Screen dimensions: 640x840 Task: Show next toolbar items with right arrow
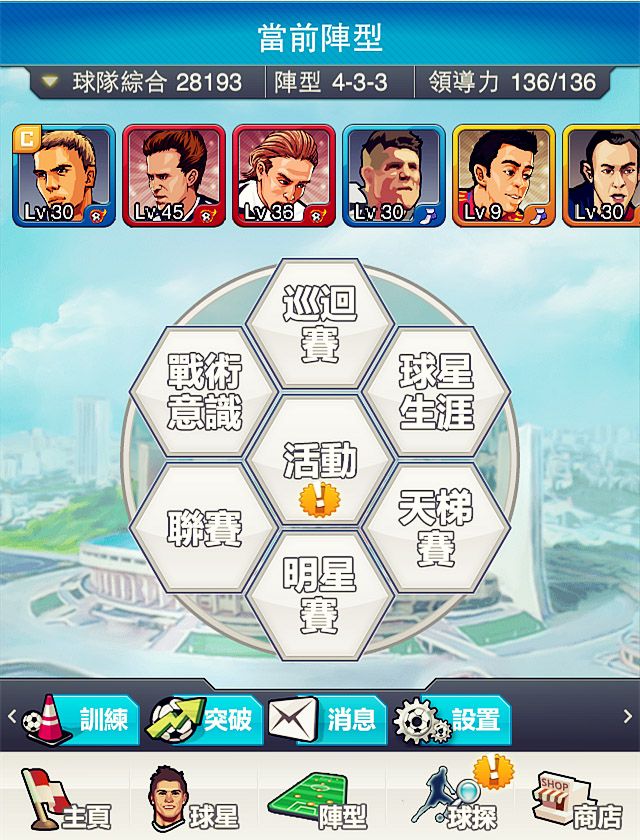(x=627, y=717)
